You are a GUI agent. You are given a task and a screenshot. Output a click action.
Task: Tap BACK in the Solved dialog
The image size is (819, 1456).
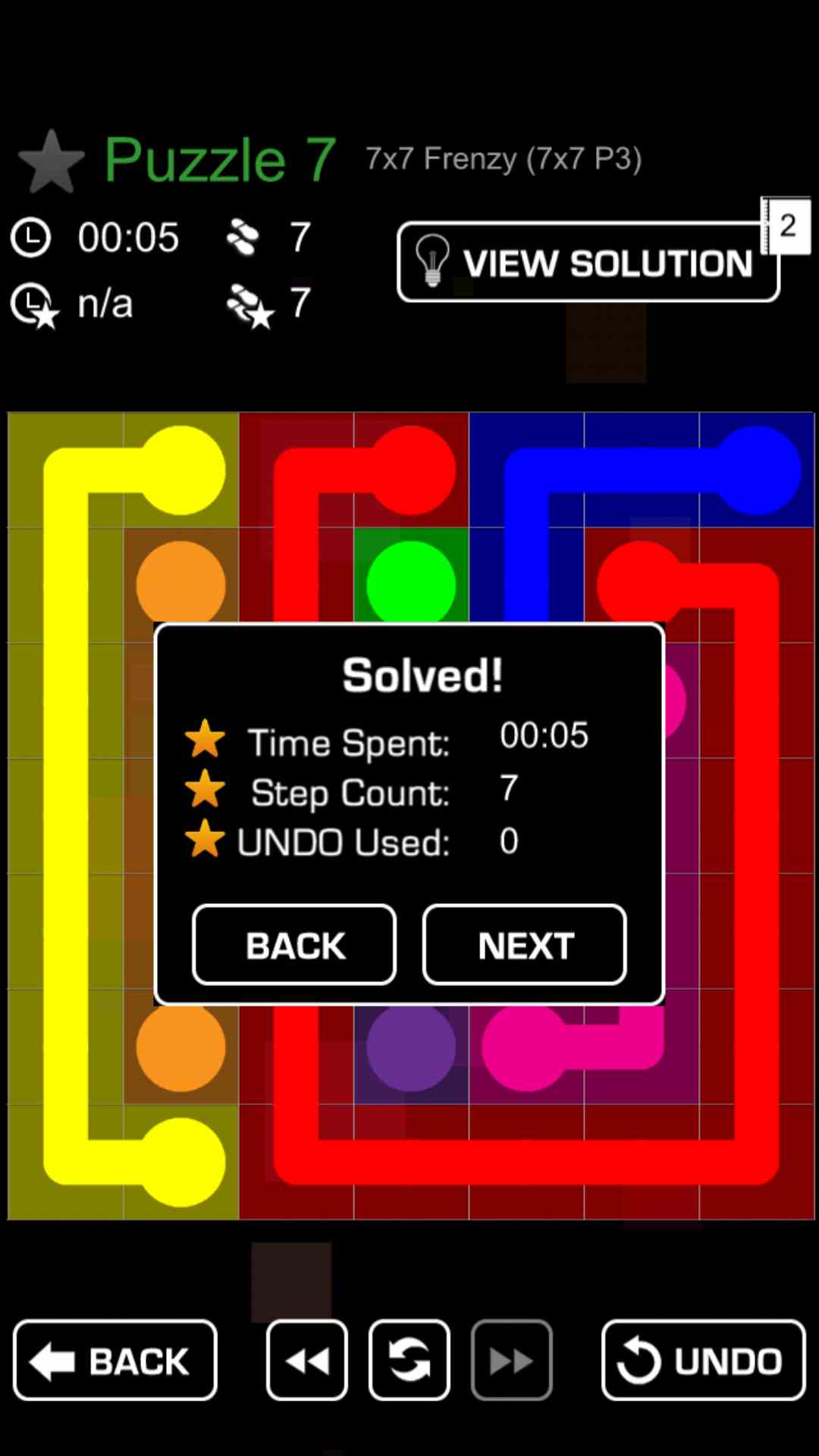point(294,945)
